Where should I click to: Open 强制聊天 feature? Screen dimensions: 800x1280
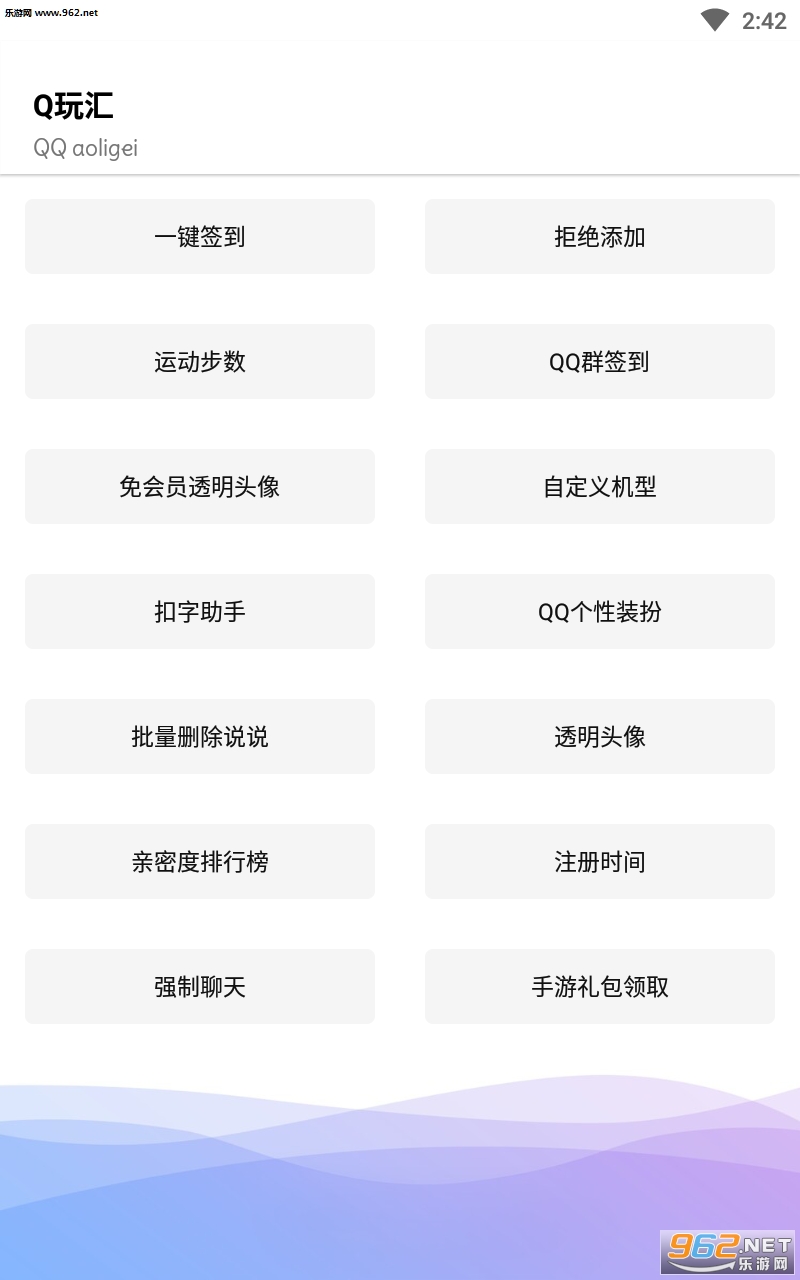point(200,986)
